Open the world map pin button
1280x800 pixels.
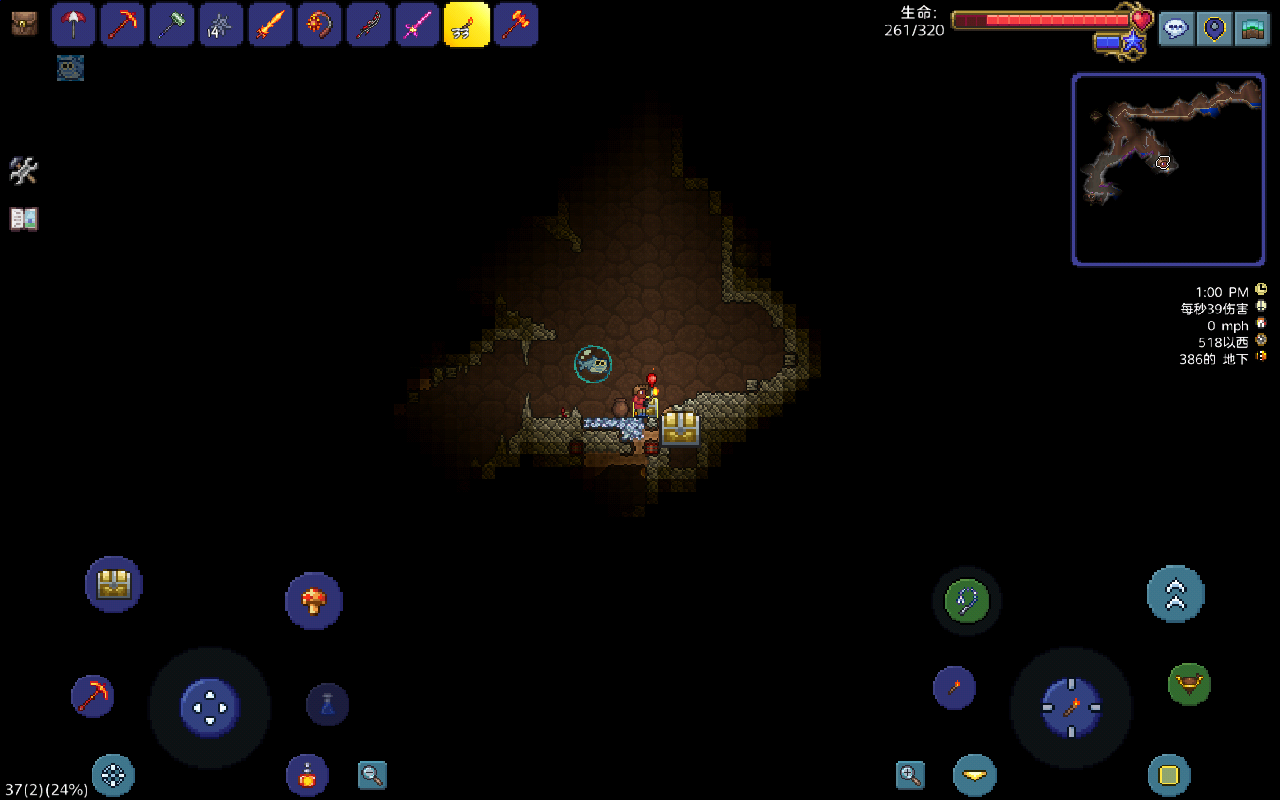click(1214, 28)
